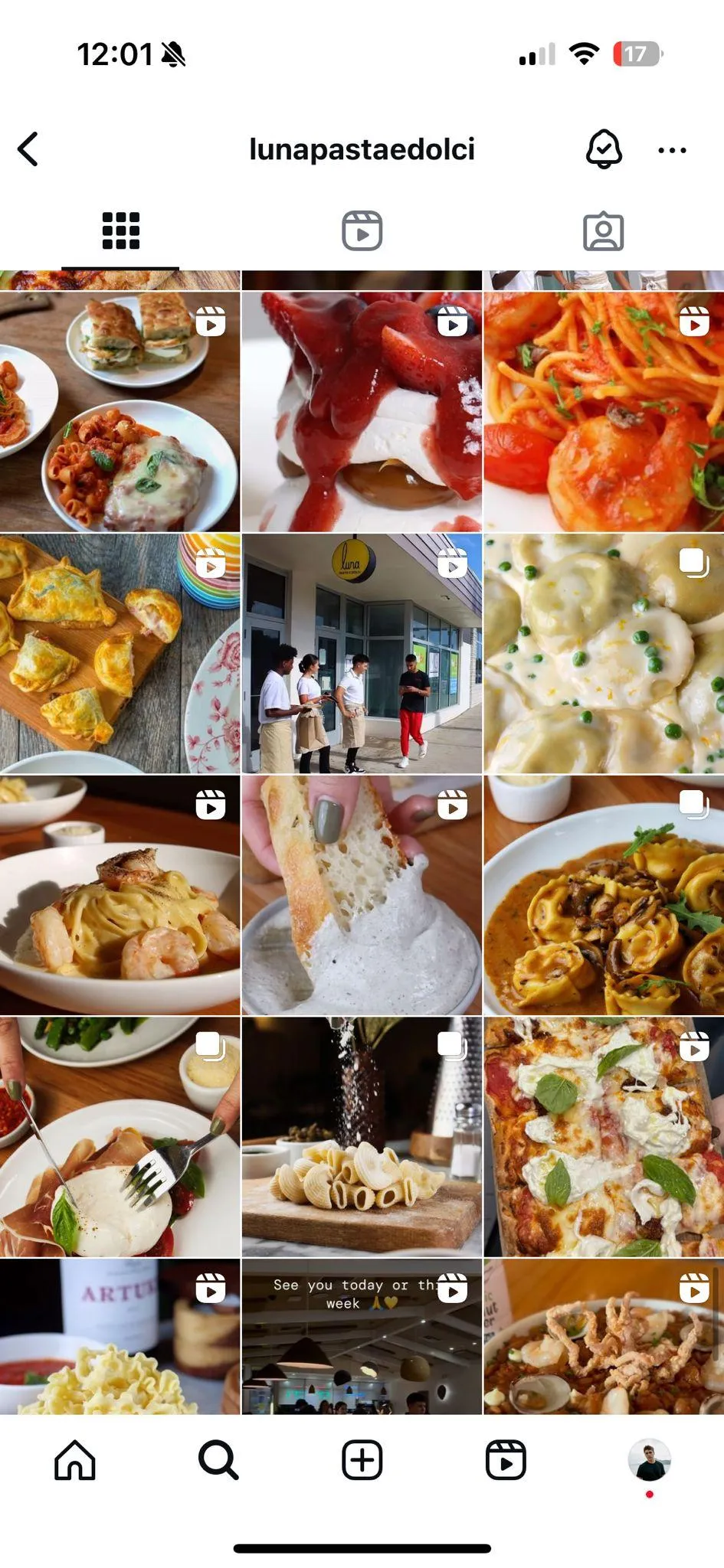Screen dimensions: 724x1568
Task: Open the pizza with basil reel
Action: (x=604, y=1138)
